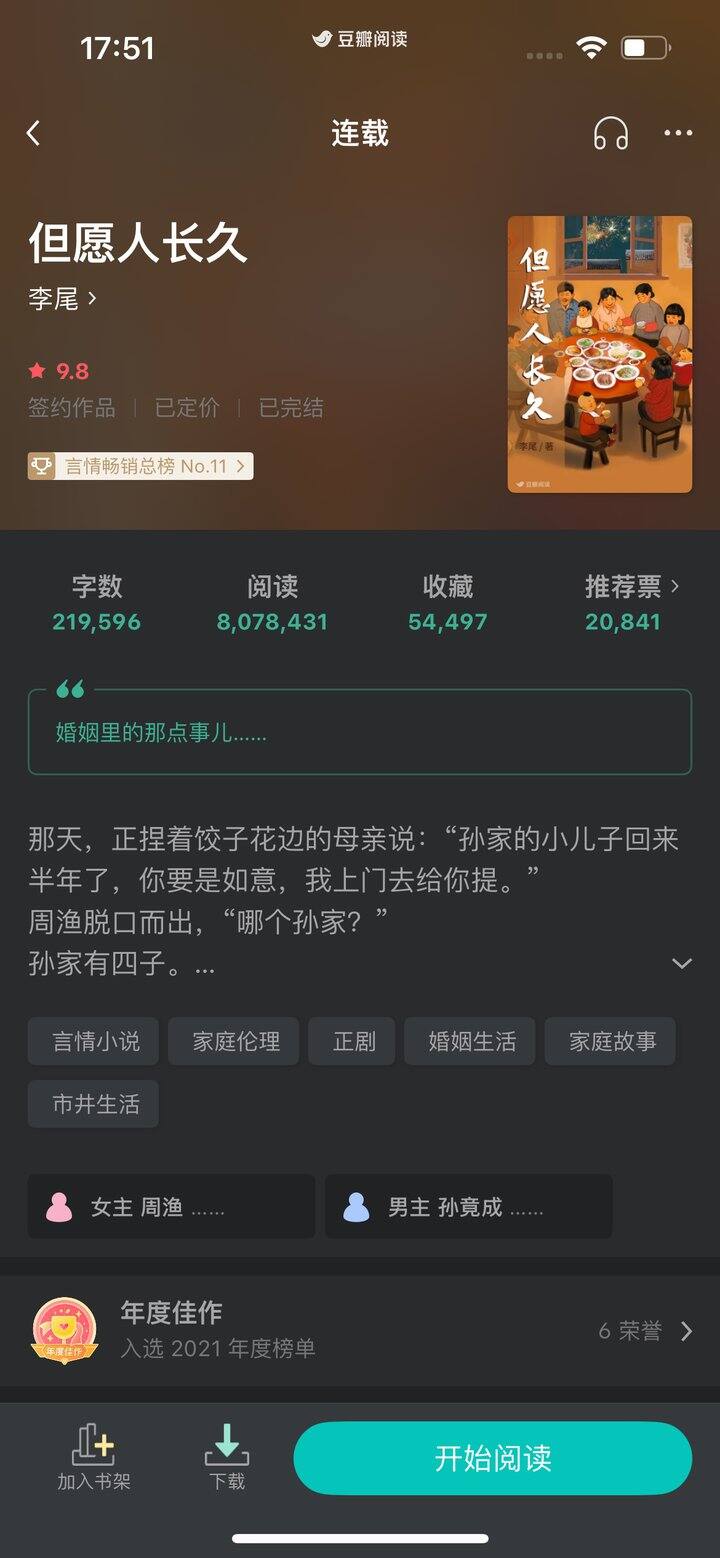Open 言情畅销总榜 No.11 ranking badge
The image size is (720, 1558).
tap(140, 466)
